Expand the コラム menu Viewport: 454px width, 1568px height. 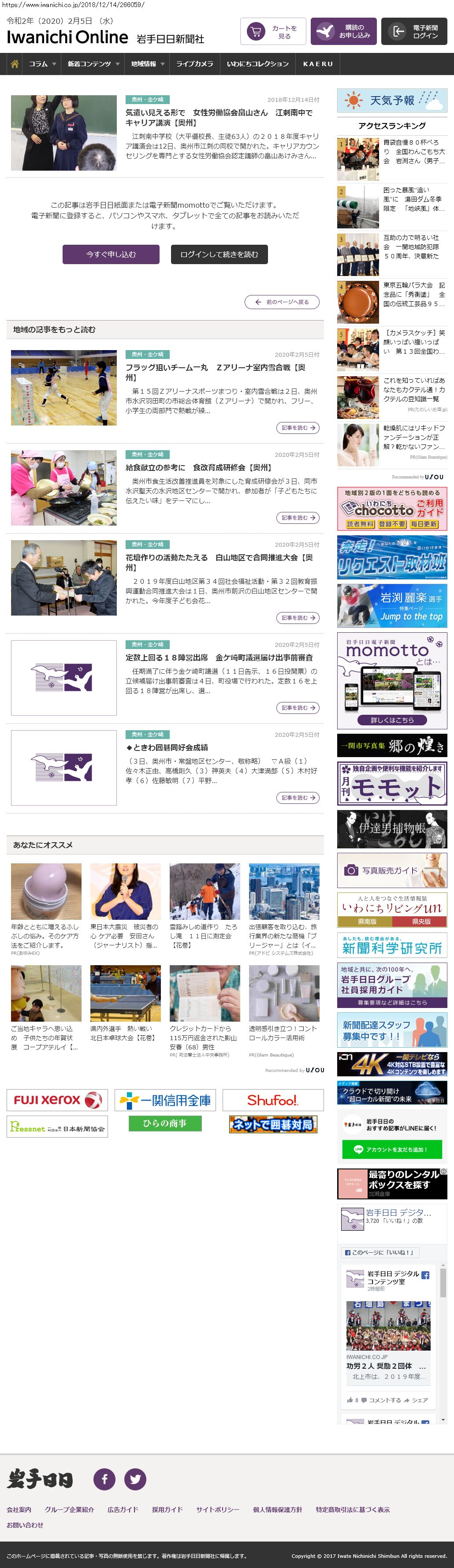click(x=42, y=64)
